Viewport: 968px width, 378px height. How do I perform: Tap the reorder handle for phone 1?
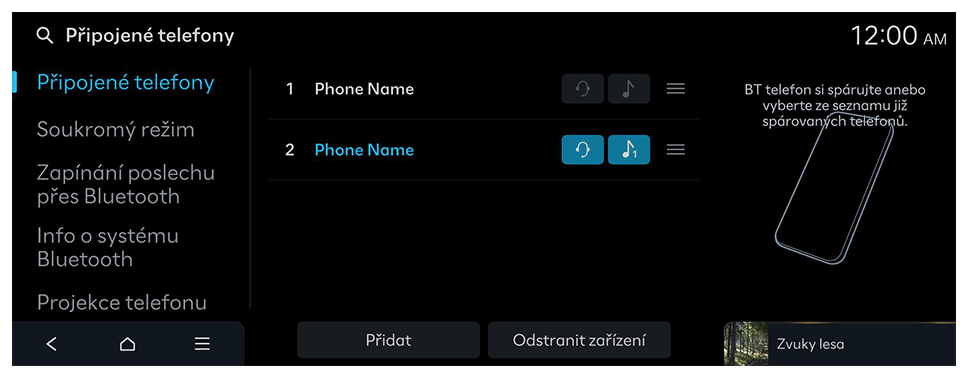pyautogui.click(x=676, y=89)
